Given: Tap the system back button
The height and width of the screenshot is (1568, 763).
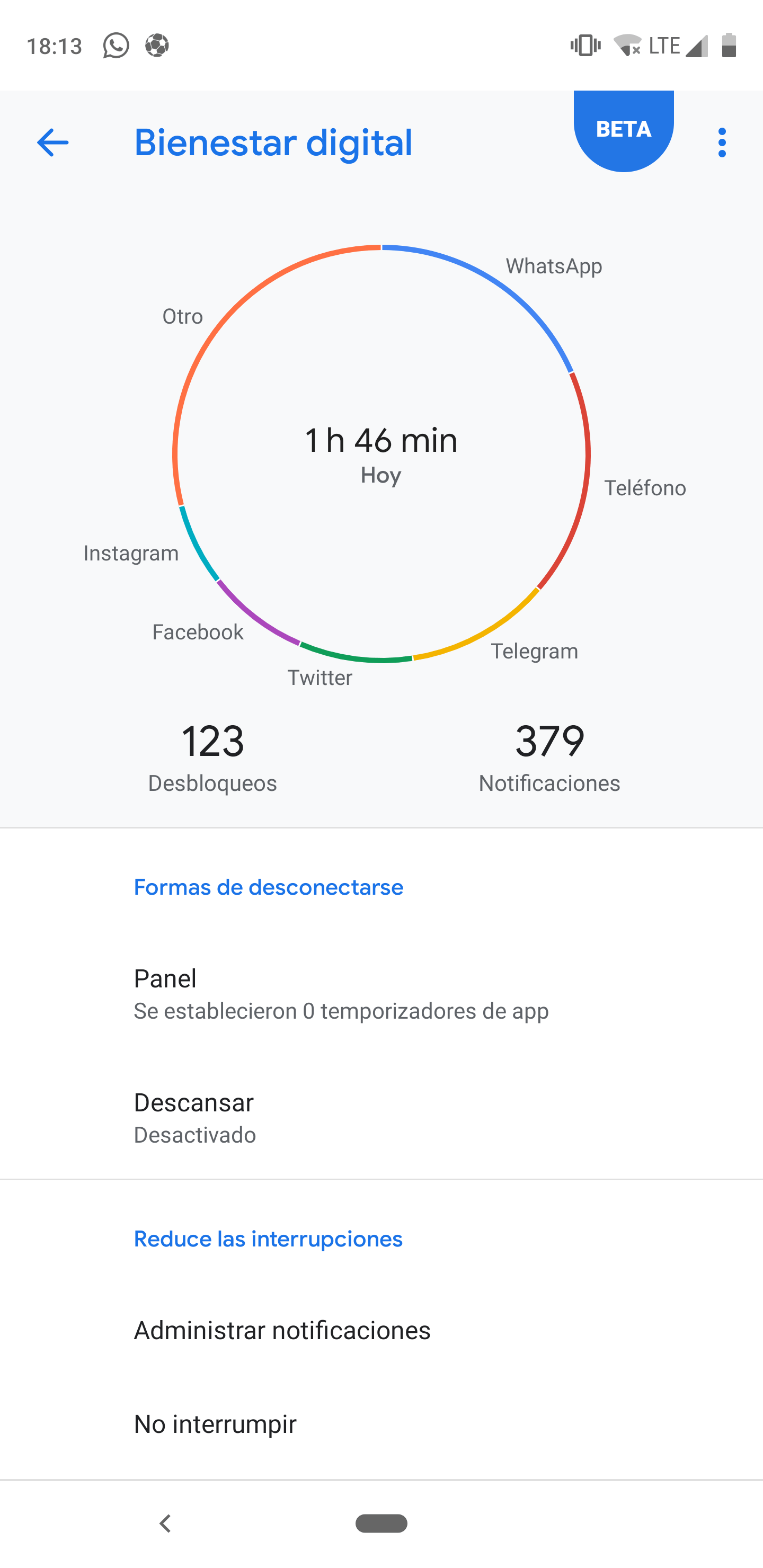Looking at the screenshot, I should coord(165,1523).
